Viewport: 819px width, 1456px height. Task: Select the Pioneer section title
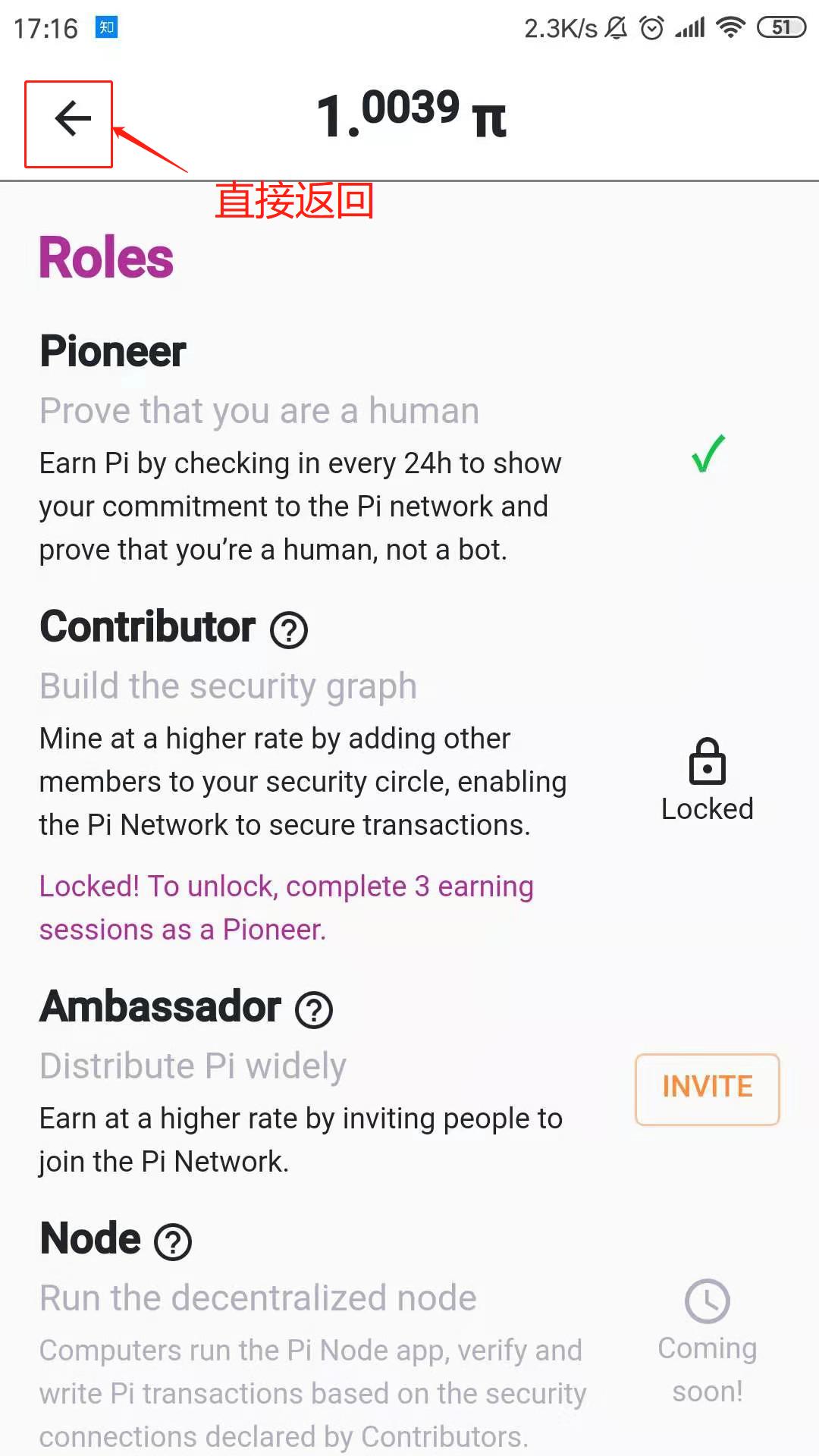pyautogui.click(x=112, y=350)
